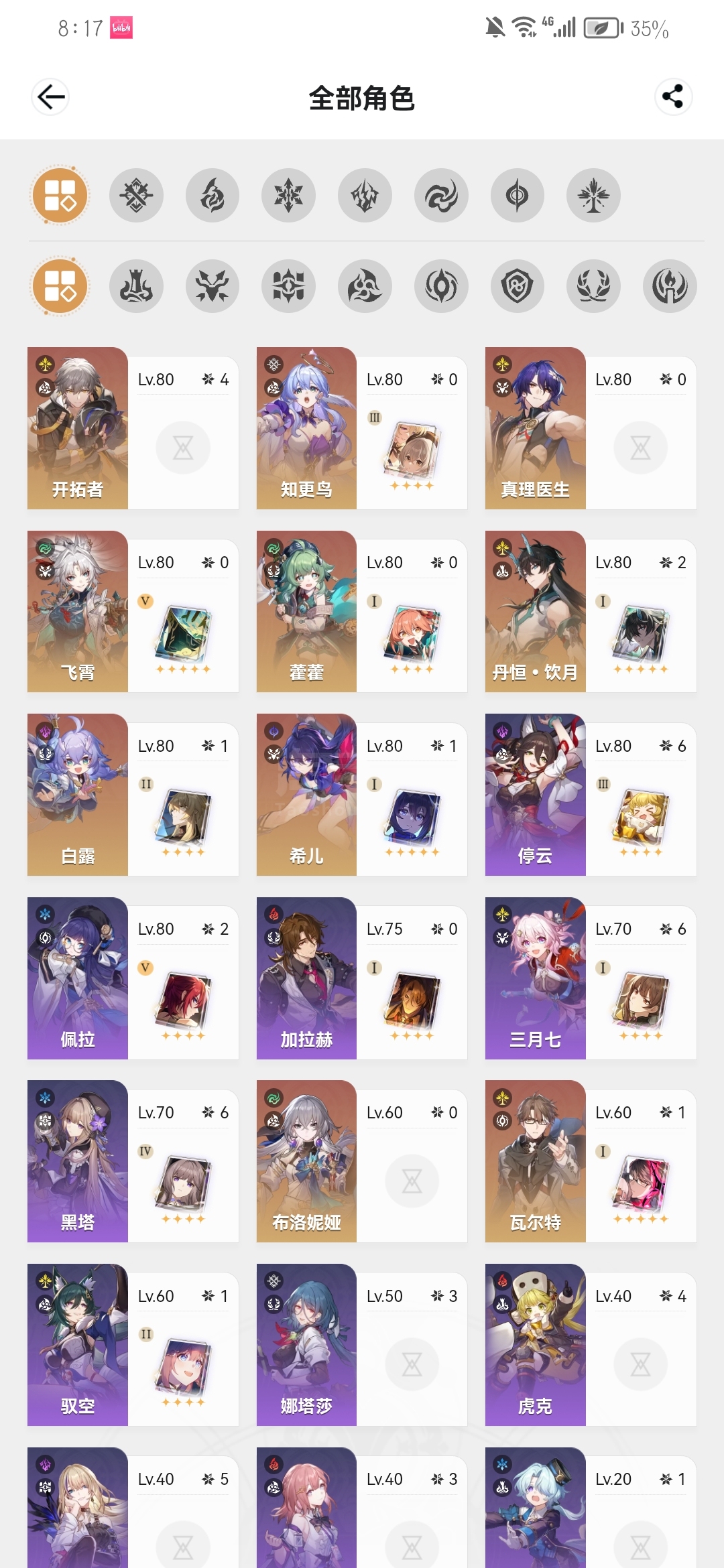This screenshot has width=724, height=1568.
Task: Open character card 开拓者
Action: [133, 428]
